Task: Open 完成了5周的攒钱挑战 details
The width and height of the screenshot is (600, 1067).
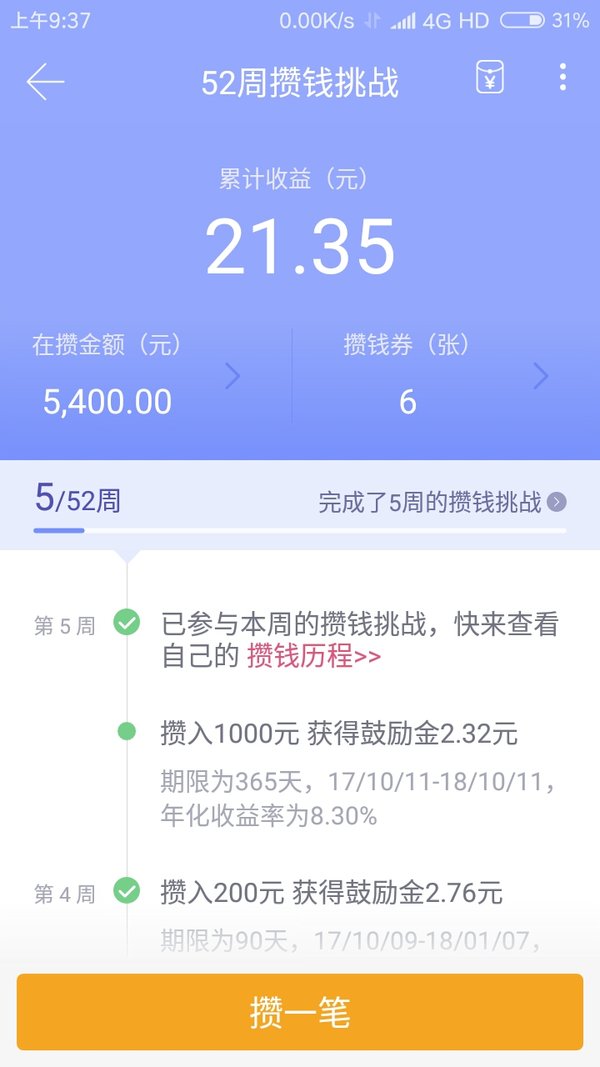Action: (442, 503)
